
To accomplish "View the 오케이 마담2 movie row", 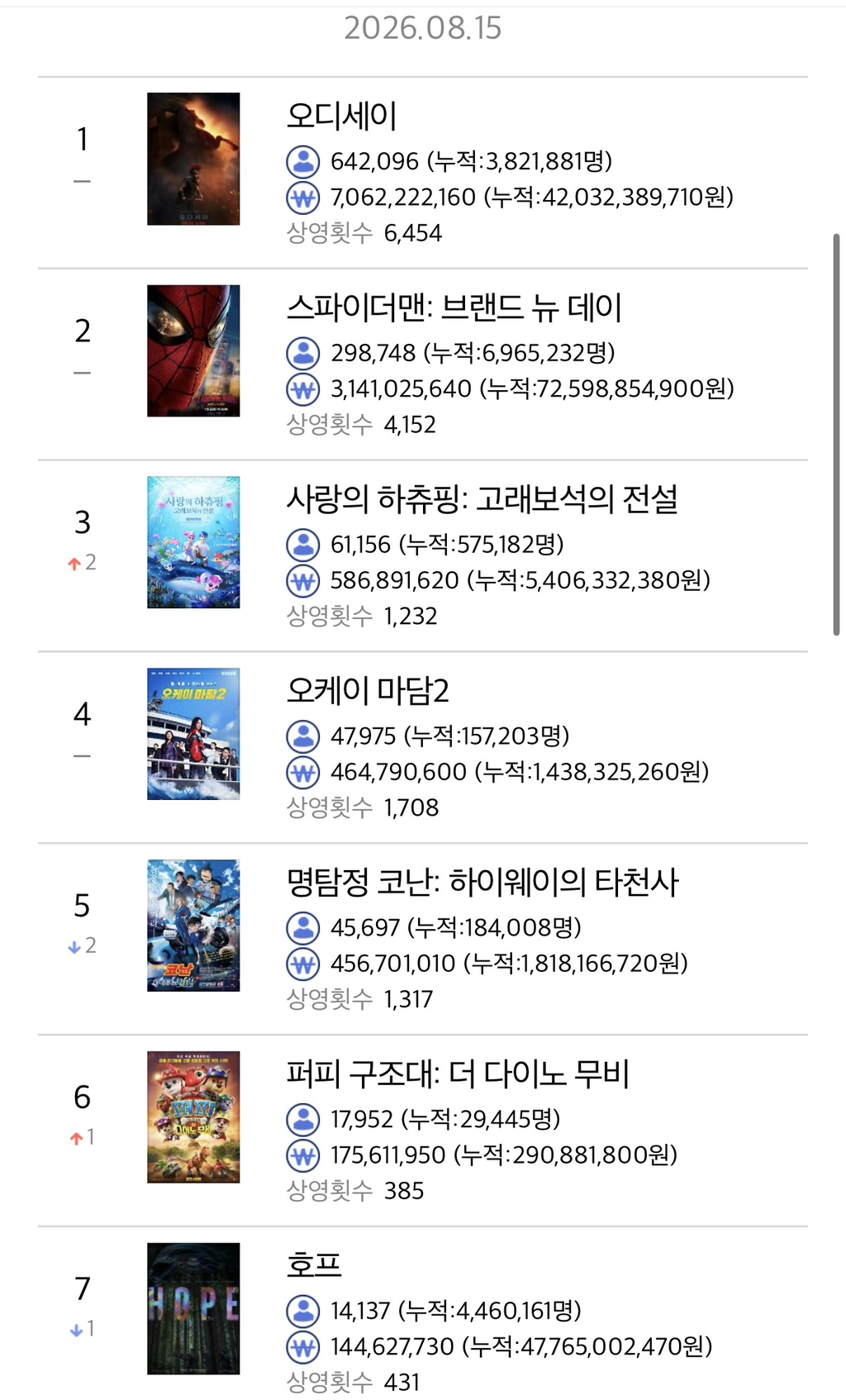I will tap(423, 748).
